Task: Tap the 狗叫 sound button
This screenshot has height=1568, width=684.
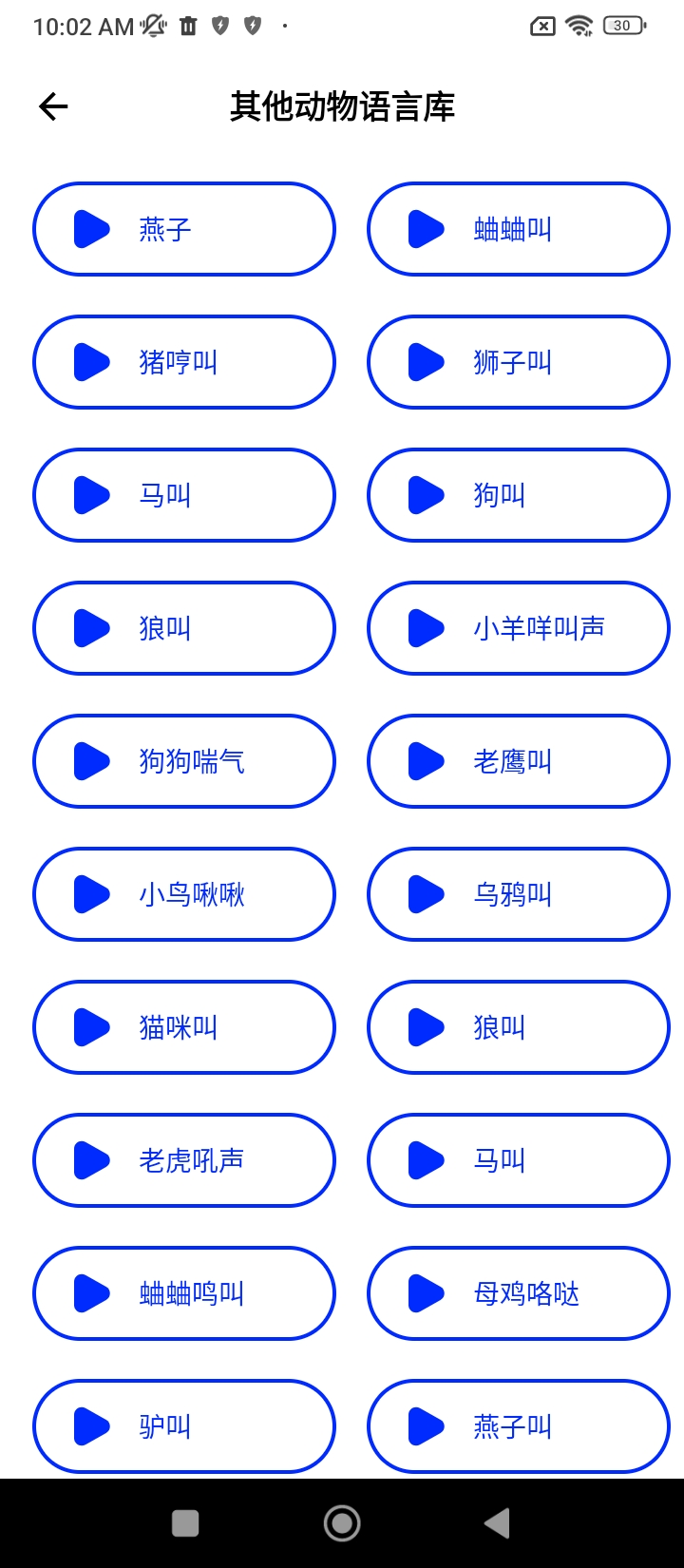Action: point(519,495)
